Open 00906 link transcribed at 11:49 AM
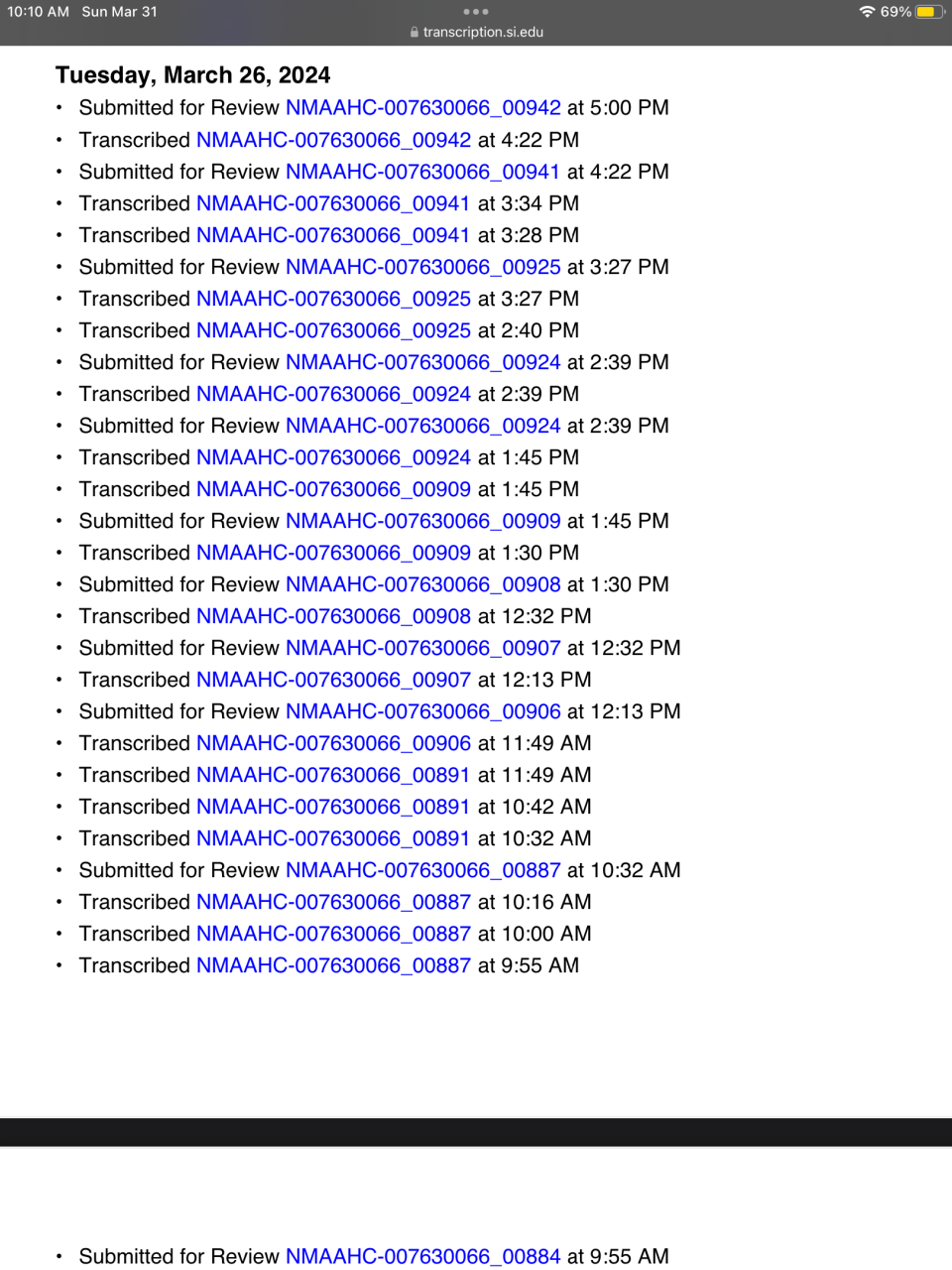This screenshot has height=1270, width=952. [333, 743]
